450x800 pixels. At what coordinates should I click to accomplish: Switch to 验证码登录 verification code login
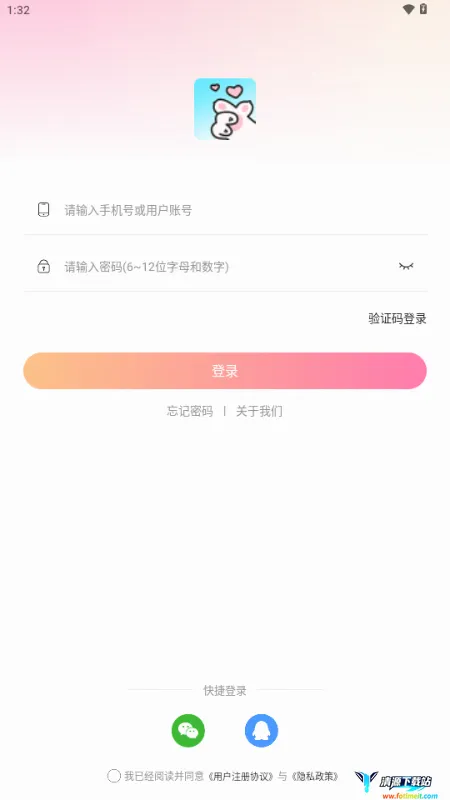pos(397,318)
